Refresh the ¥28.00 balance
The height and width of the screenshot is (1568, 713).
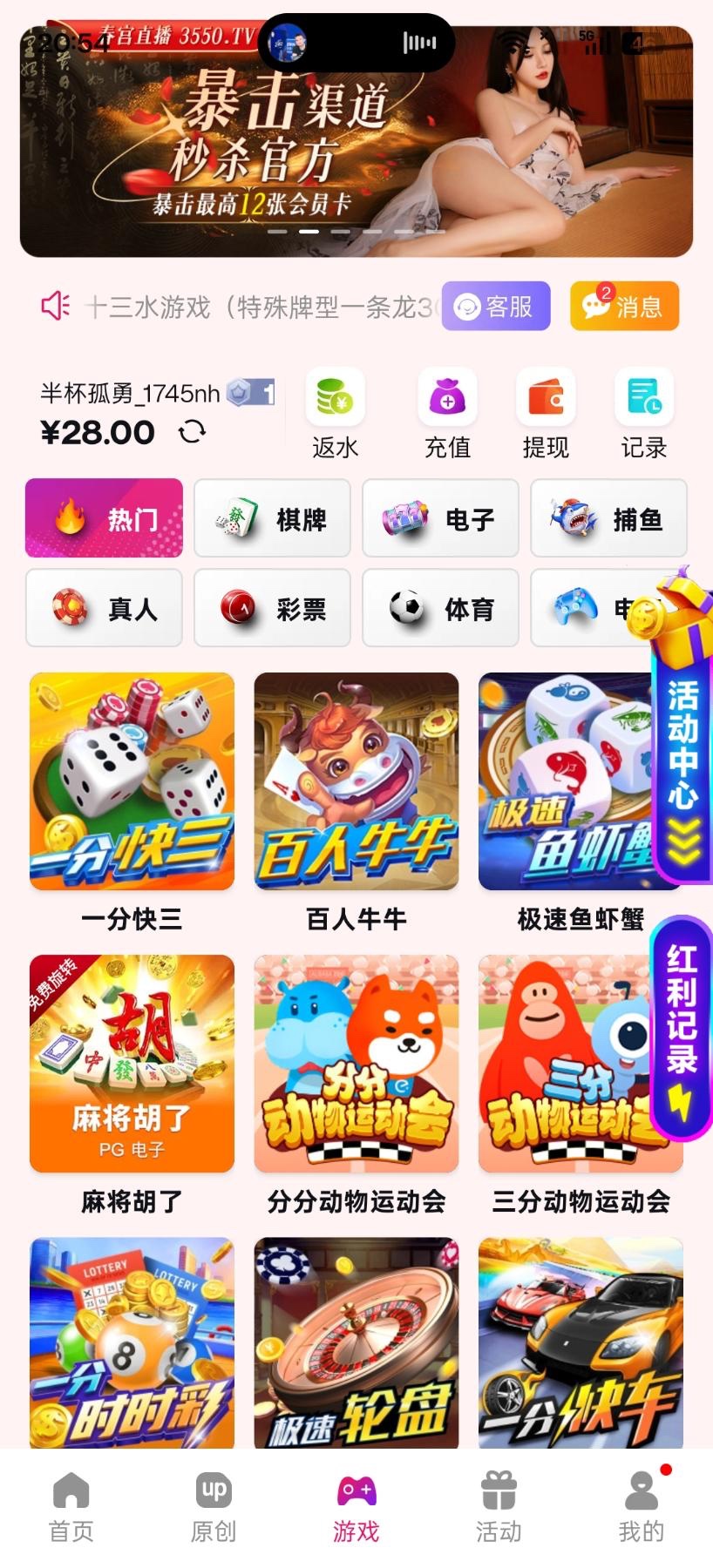pyautogui.click(x=192, y=432)
